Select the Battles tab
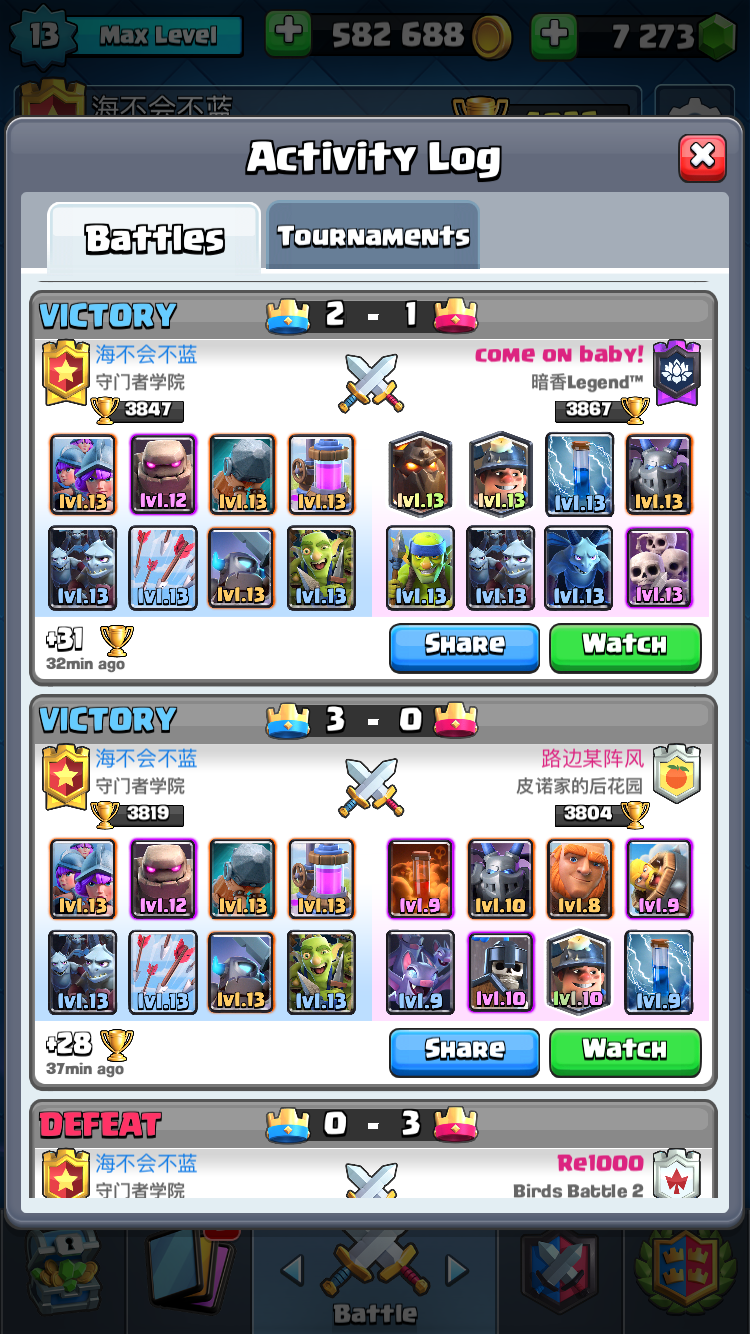The height and width of the screenshot is (1334, 750). (154, 239)
